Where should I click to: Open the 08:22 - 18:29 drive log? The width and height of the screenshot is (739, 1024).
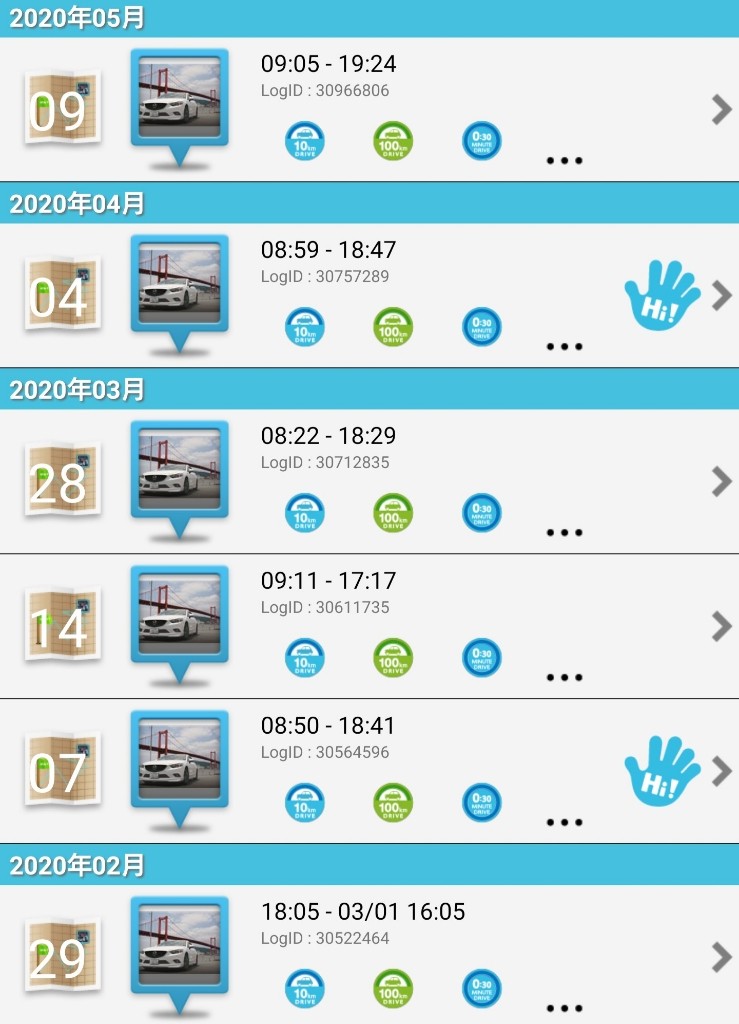pos(328,436)
